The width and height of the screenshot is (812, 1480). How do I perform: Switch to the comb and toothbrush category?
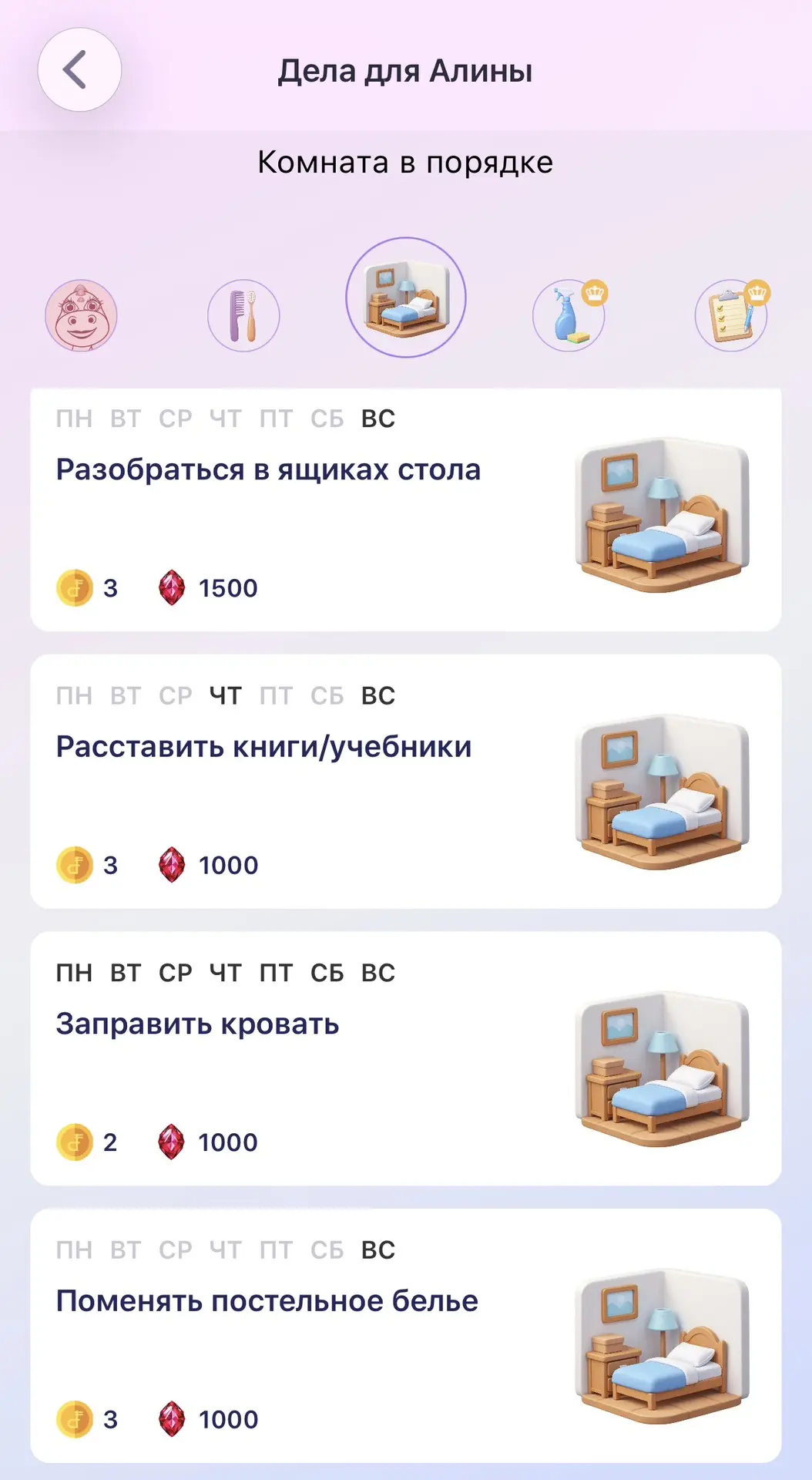pyautogui.click(x=243, y=315)
